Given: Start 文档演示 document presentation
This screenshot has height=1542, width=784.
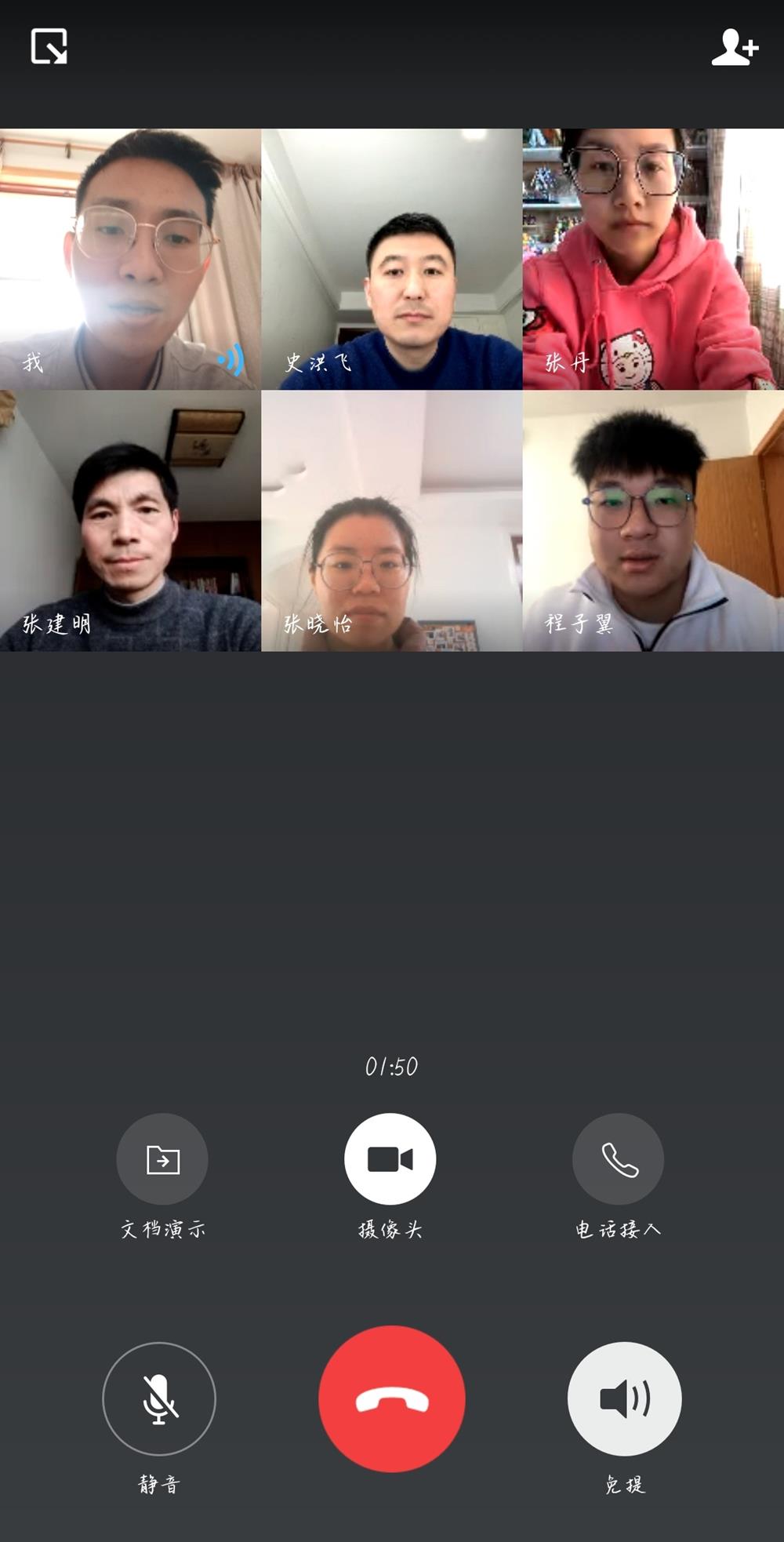Looking at the screenshot, I should [x=162, y=1158].
